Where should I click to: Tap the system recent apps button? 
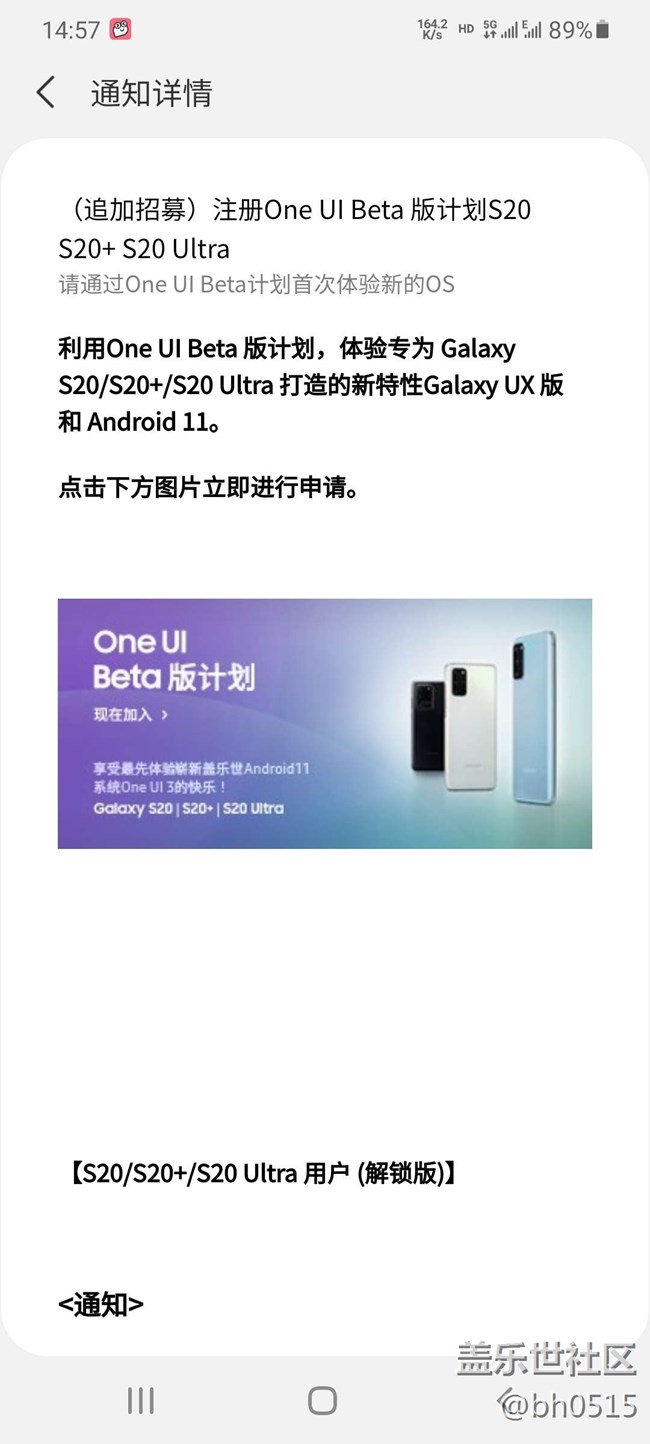[x=141, y=1400]
